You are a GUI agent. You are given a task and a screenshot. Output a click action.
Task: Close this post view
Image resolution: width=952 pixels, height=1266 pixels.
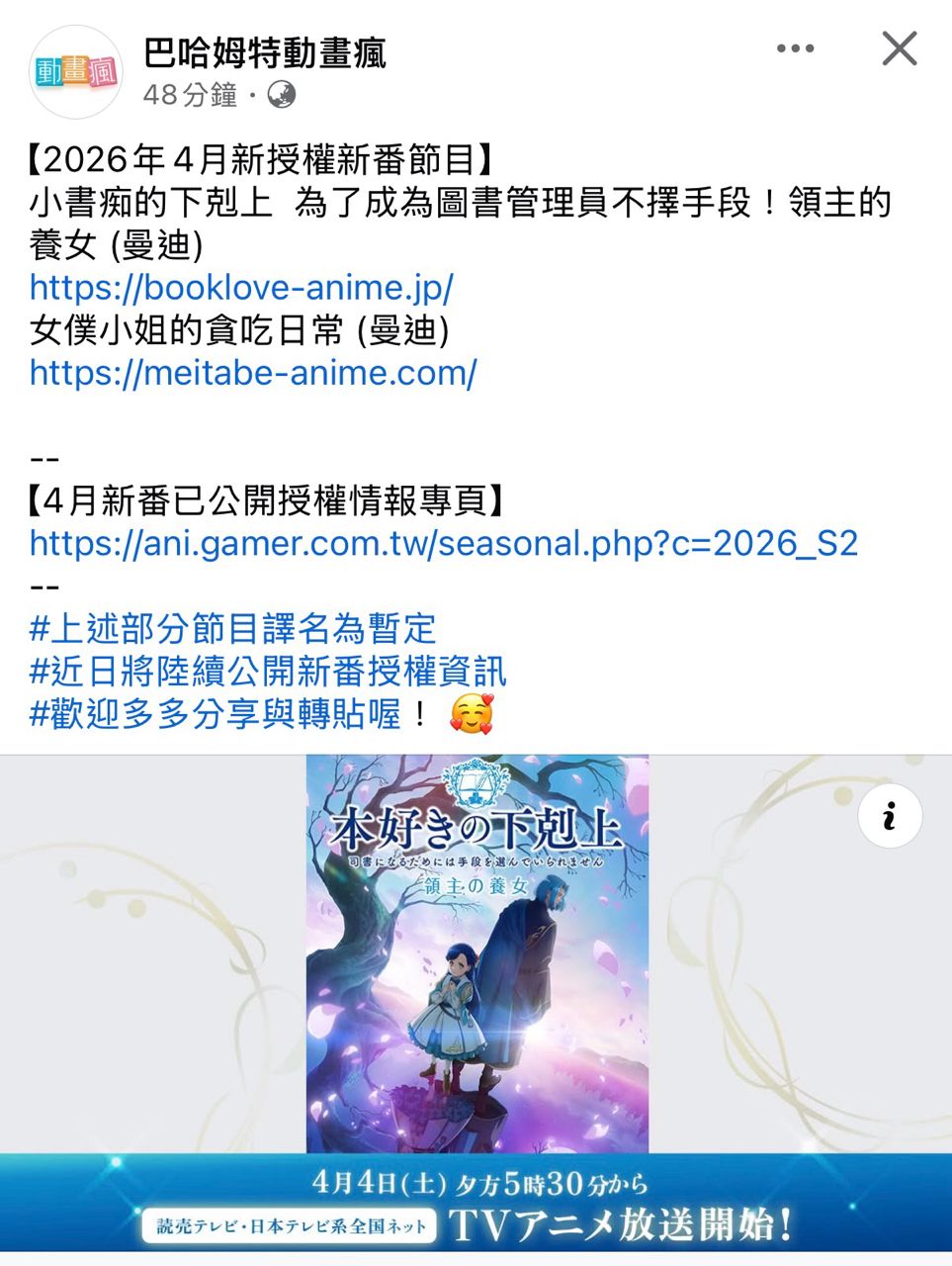(x=899, y=48)
